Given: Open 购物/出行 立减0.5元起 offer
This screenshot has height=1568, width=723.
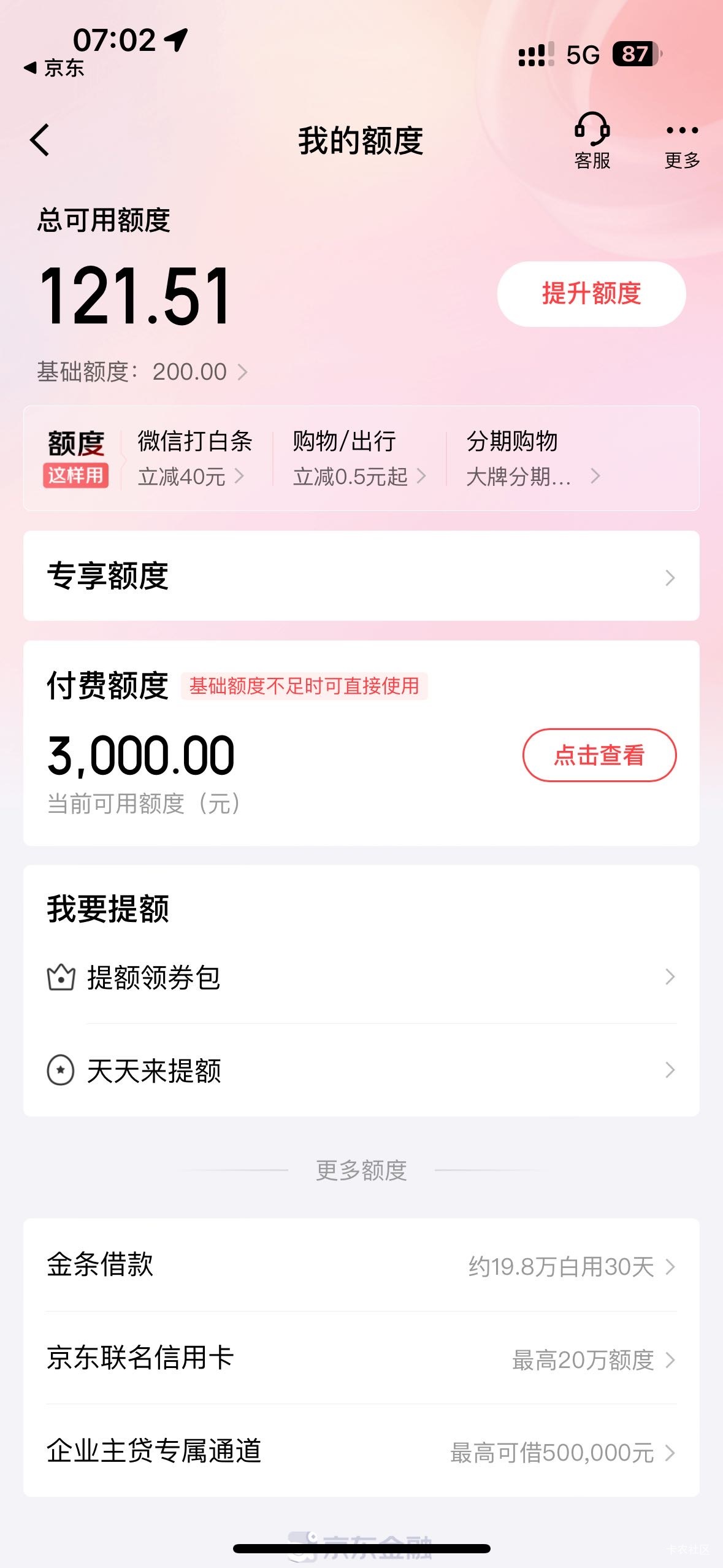Looking at the screenshot, I should 359,458.
